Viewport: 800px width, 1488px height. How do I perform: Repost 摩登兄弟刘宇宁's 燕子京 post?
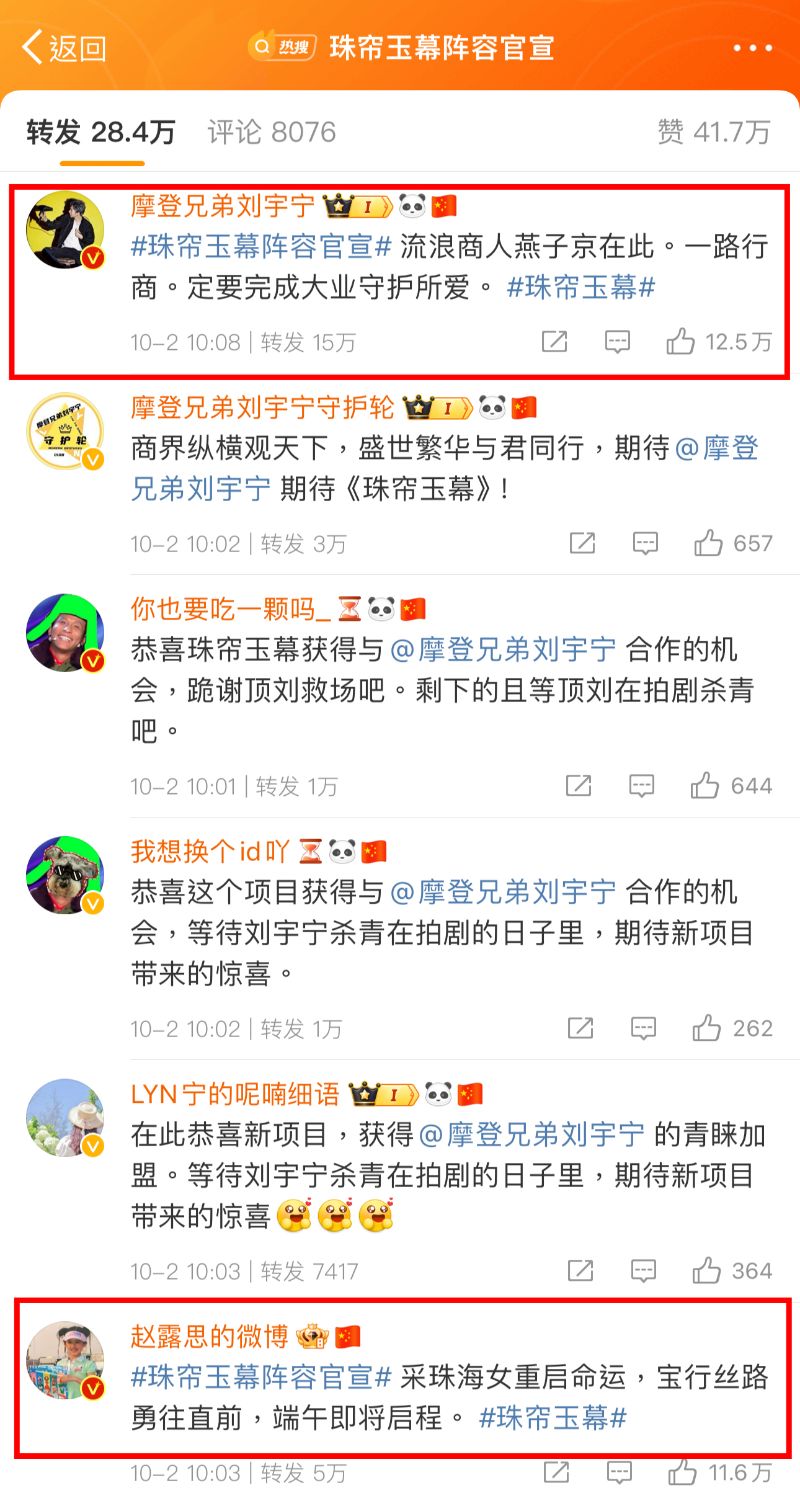[x=554, y=342]
